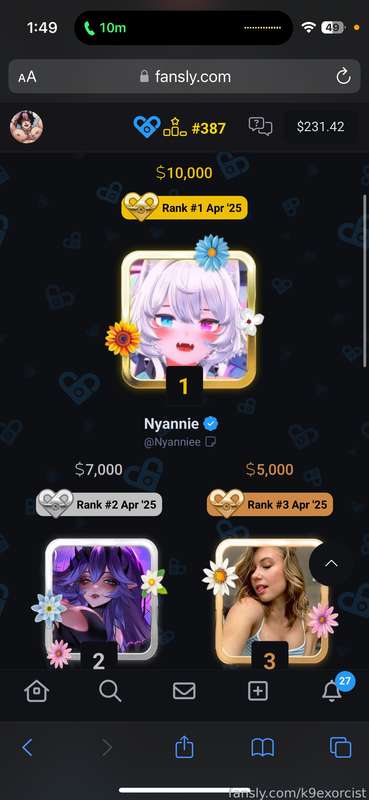
Task: Open the rank 2 creator's avatar
Action: pos(101,599)
